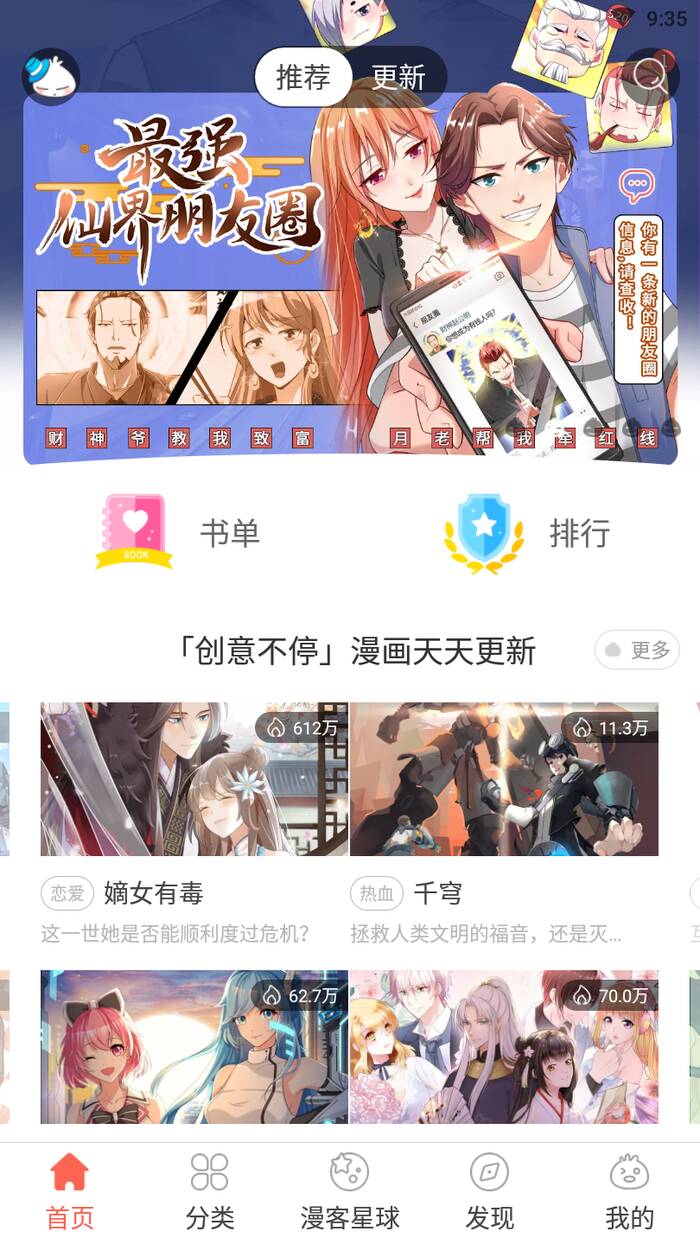
Task: Tap the avatar icon at top left
Action: coord(51,77)
